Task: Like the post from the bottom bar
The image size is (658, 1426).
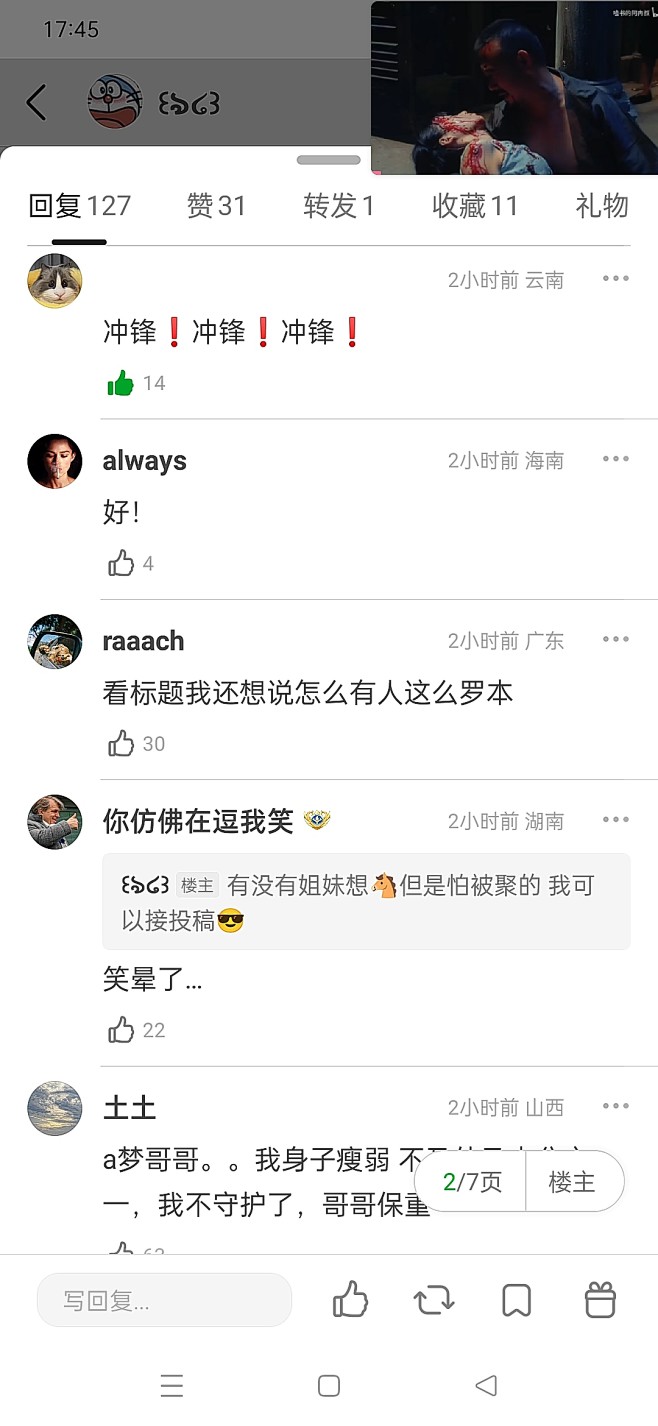Action: [x=351, y=1300]
